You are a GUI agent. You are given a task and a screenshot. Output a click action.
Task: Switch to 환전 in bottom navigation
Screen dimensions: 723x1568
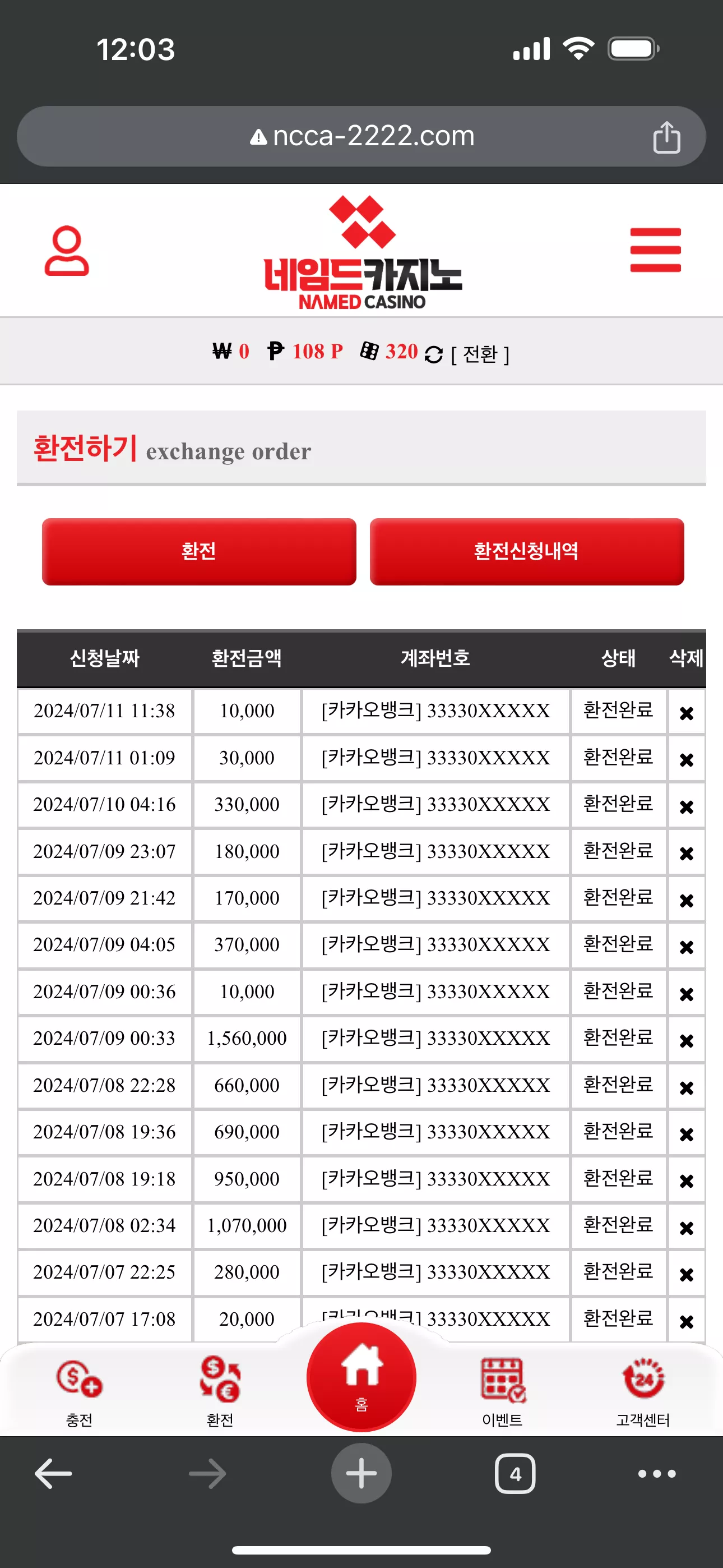pos(220,1391)
